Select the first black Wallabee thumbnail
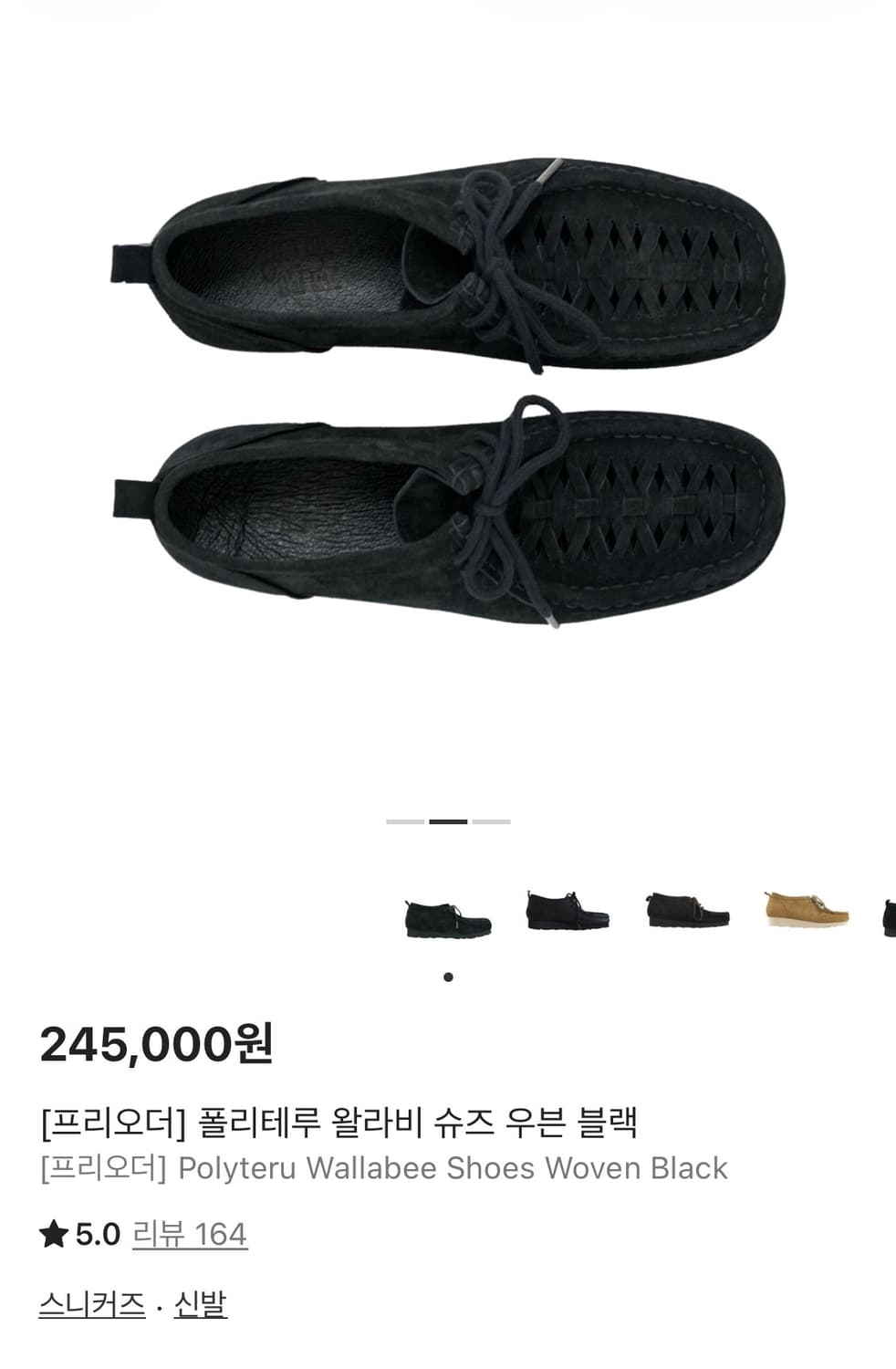The height and width of the screenshot is (1369, 896). click(x=448, y=917)
